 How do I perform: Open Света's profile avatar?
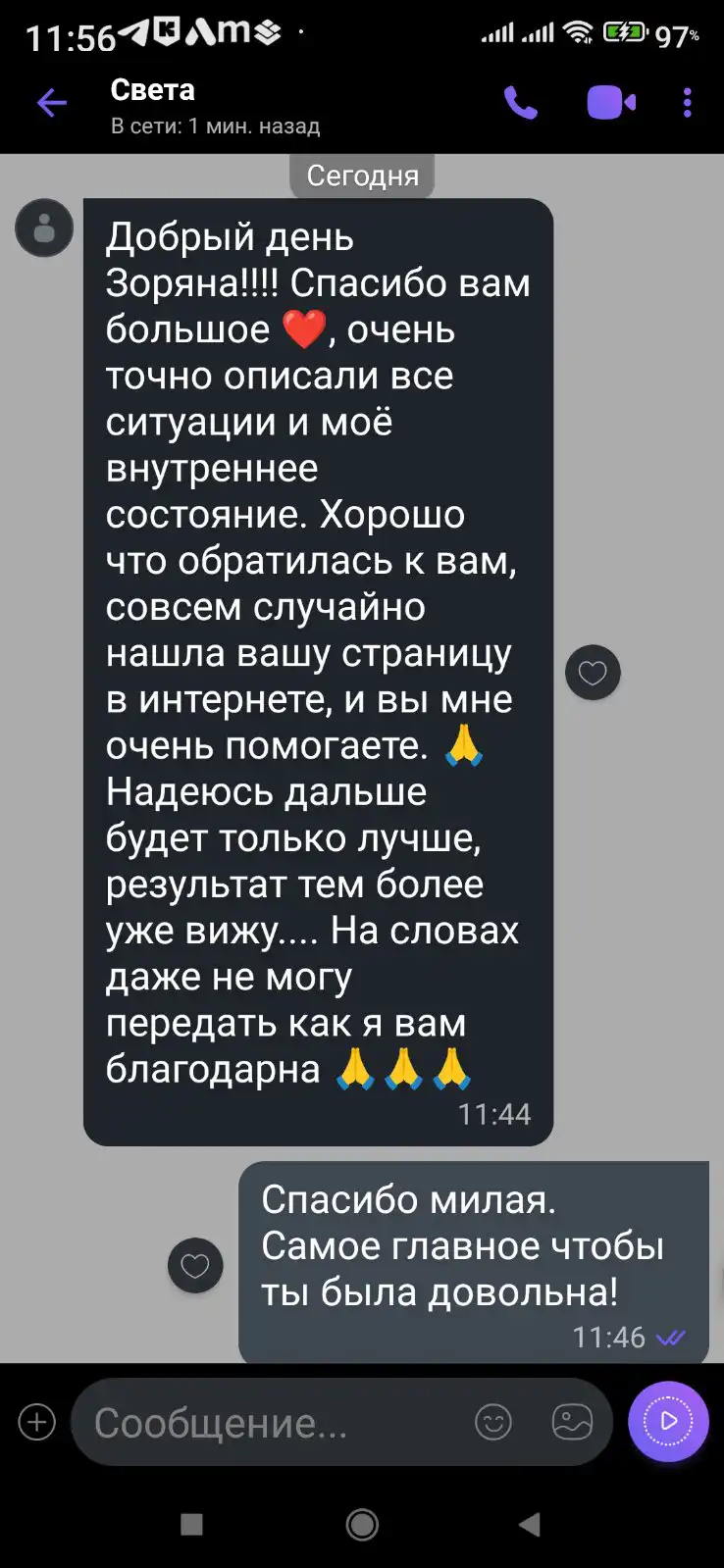pos(44,228)
